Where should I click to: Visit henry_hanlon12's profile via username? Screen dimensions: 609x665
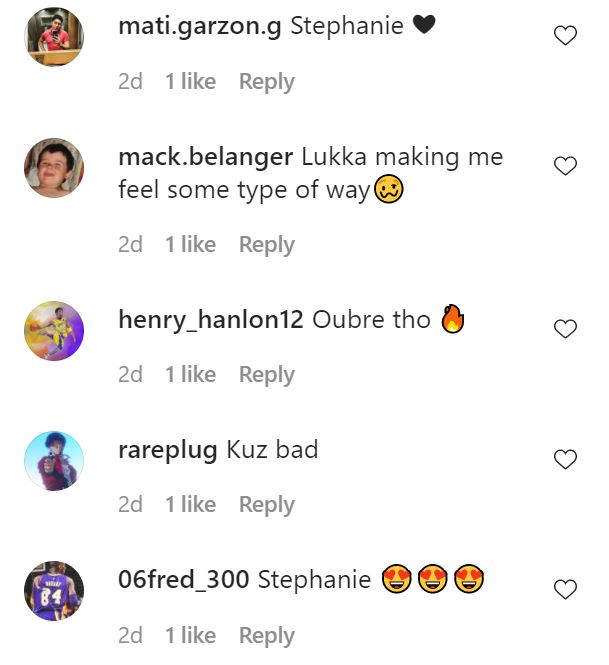(x=211, y=320)
